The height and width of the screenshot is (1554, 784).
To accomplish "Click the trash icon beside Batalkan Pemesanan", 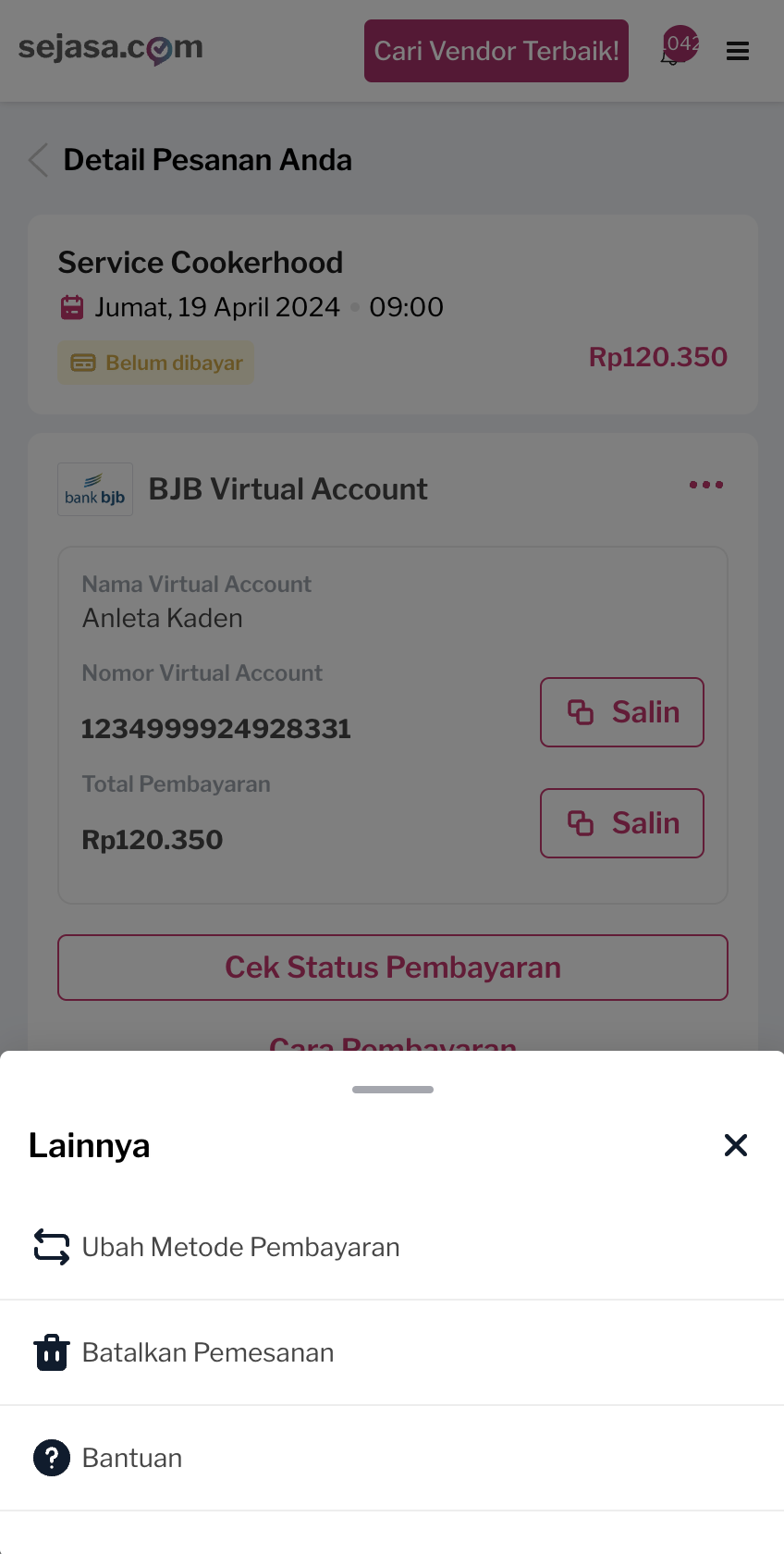I will click(51, 1351).
